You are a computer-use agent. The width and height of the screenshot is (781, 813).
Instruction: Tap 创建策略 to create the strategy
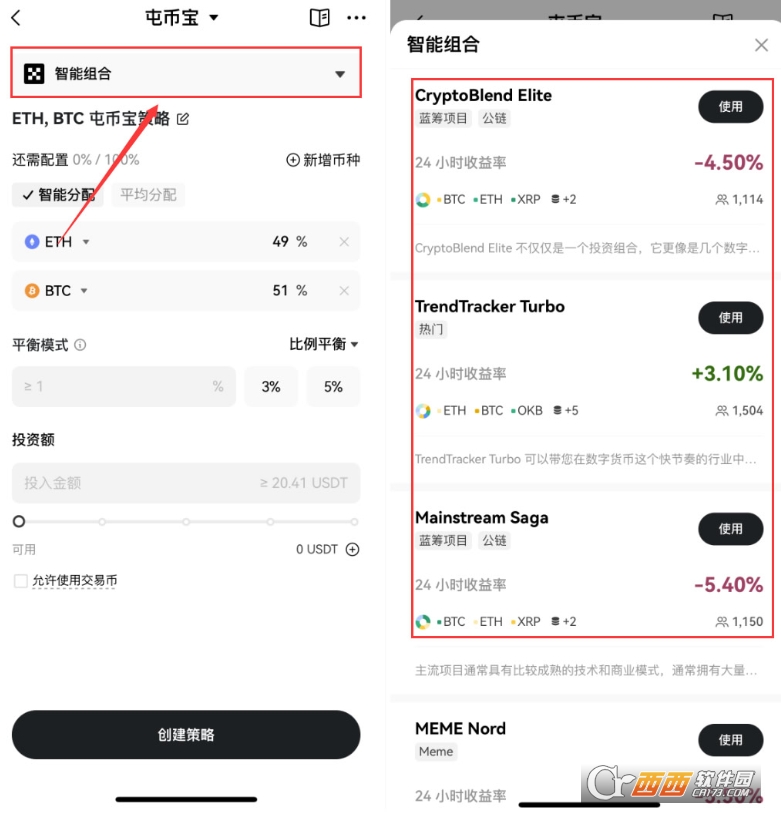tap(186, 734)
